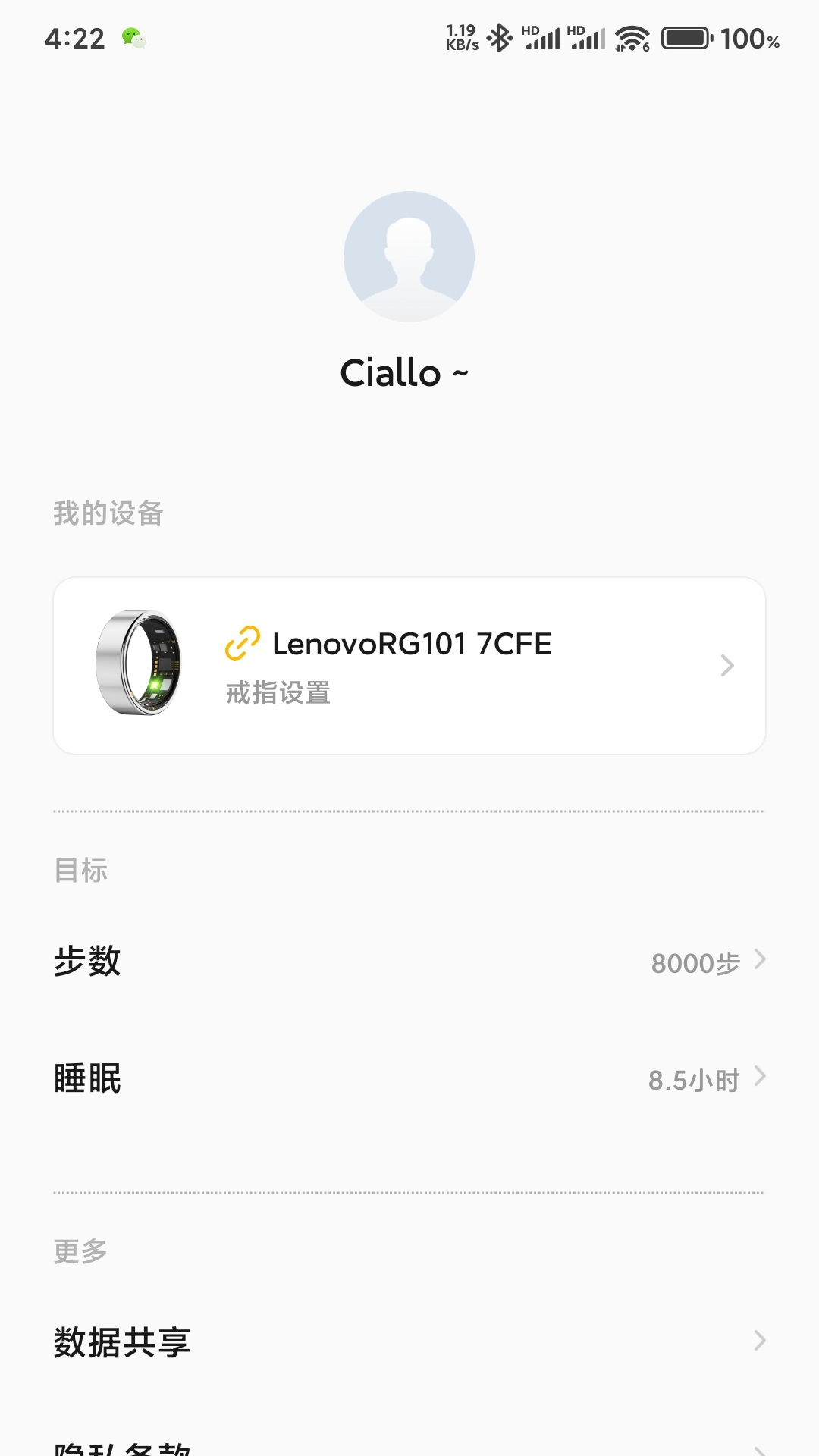Tap the username Ciallo ~ to edit
Screen dimensions: 819x1456
pos(407,373)
